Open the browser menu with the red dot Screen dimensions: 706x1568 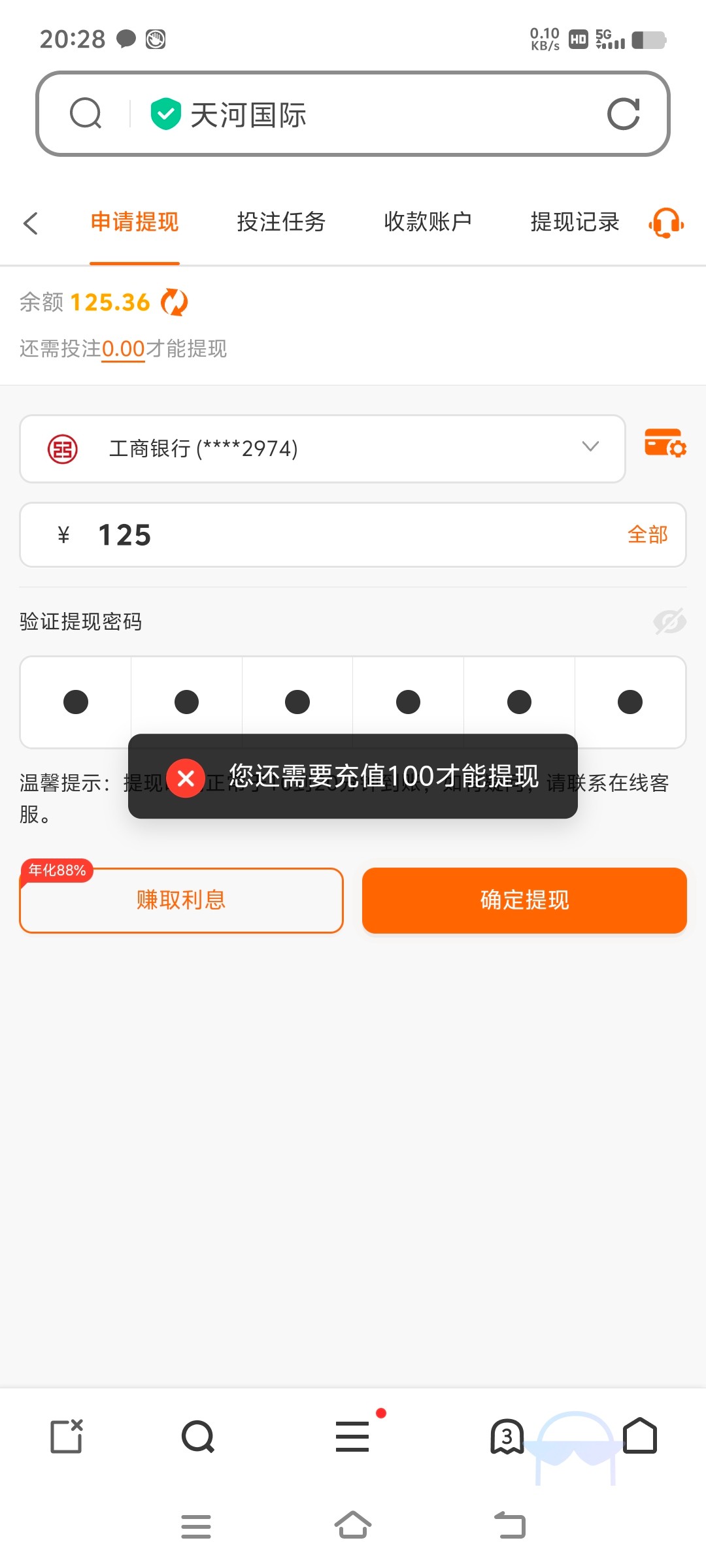pyautogui.click(x=352, y=1437)
